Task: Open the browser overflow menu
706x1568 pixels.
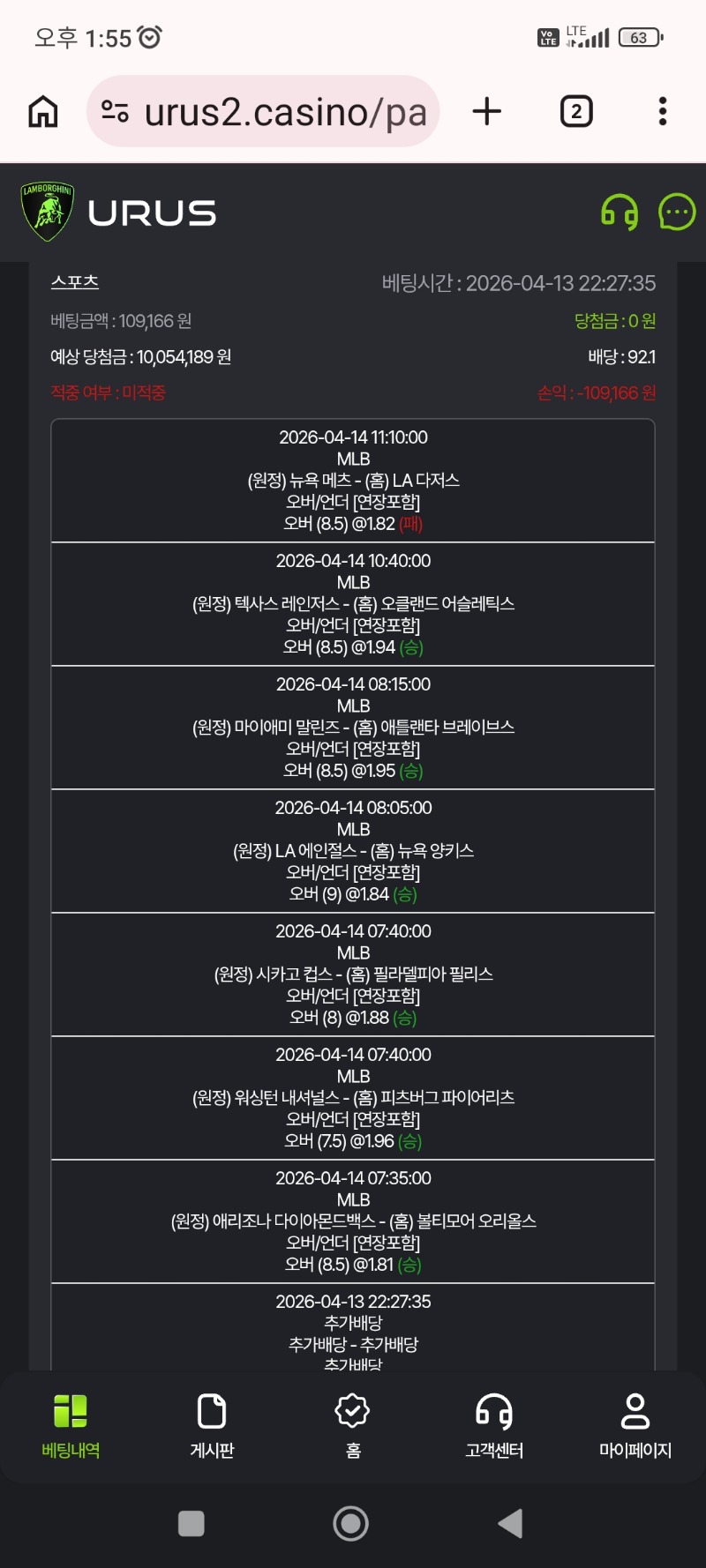Action: tap(662, 112)
